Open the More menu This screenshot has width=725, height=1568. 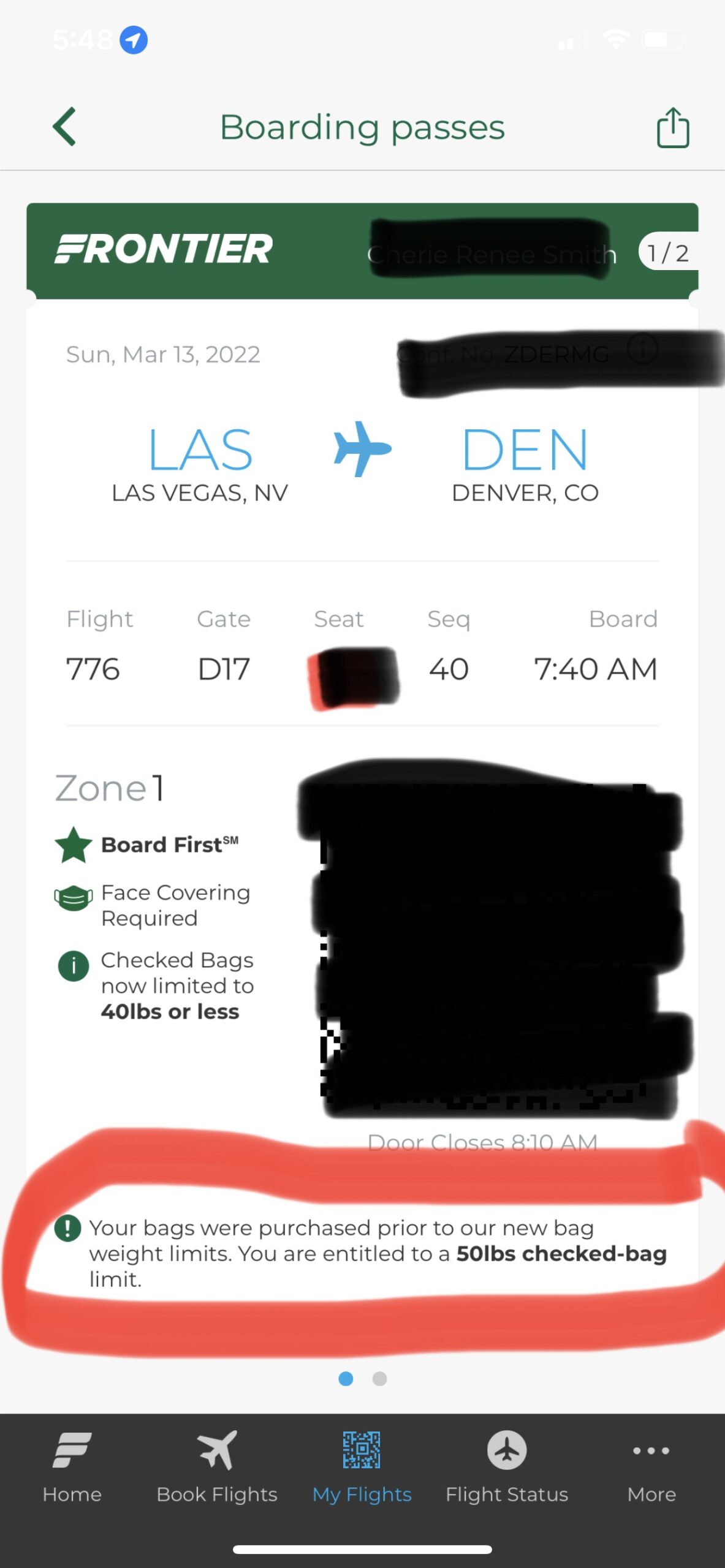click(x=651, y=1468)
